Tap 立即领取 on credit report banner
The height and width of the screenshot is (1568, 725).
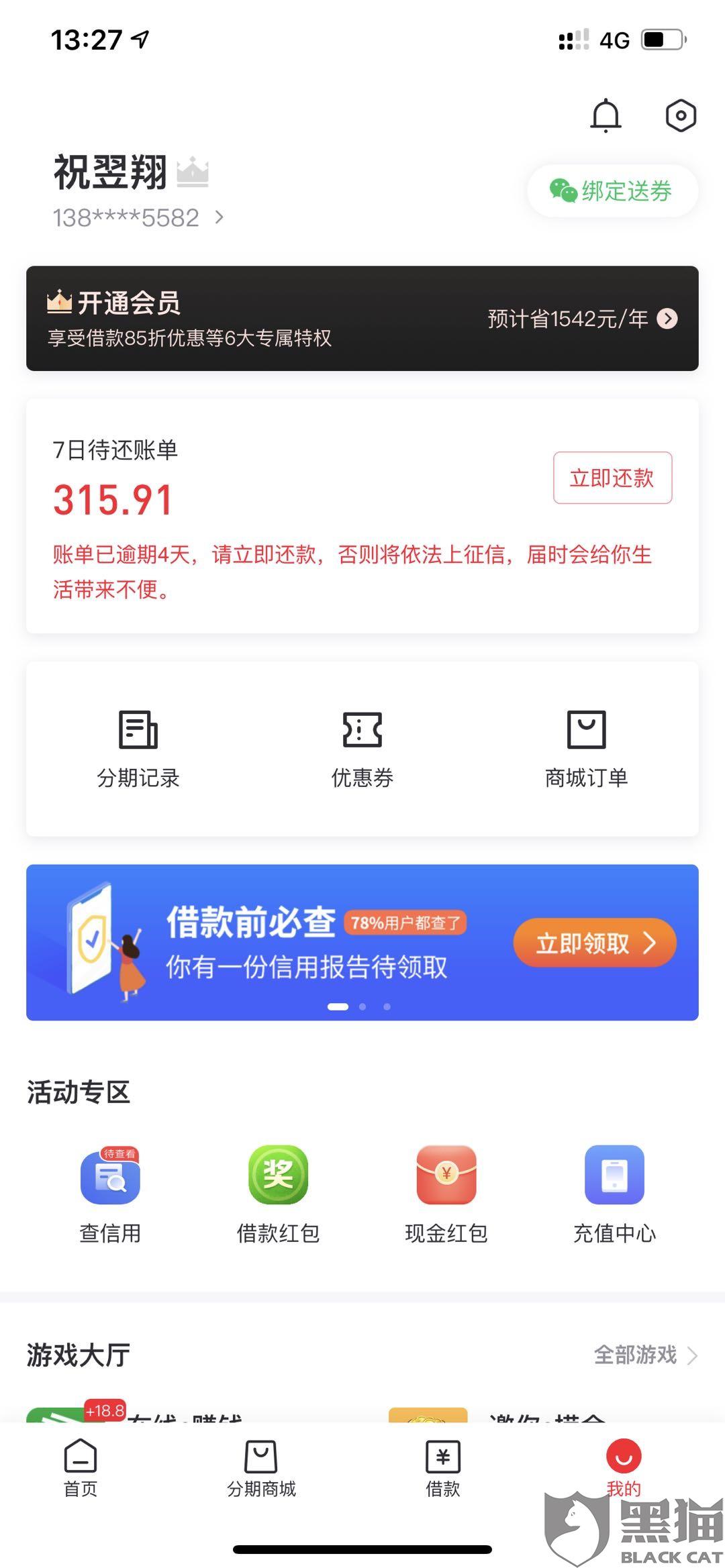594,943
